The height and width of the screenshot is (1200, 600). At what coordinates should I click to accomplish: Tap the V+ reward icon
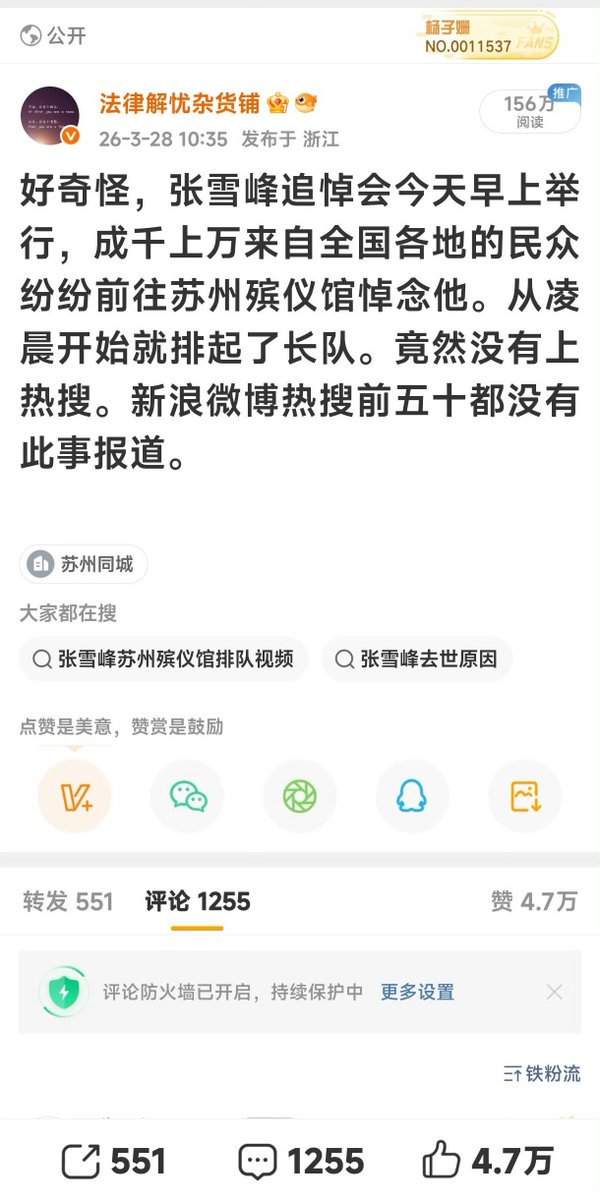point(74,796)
